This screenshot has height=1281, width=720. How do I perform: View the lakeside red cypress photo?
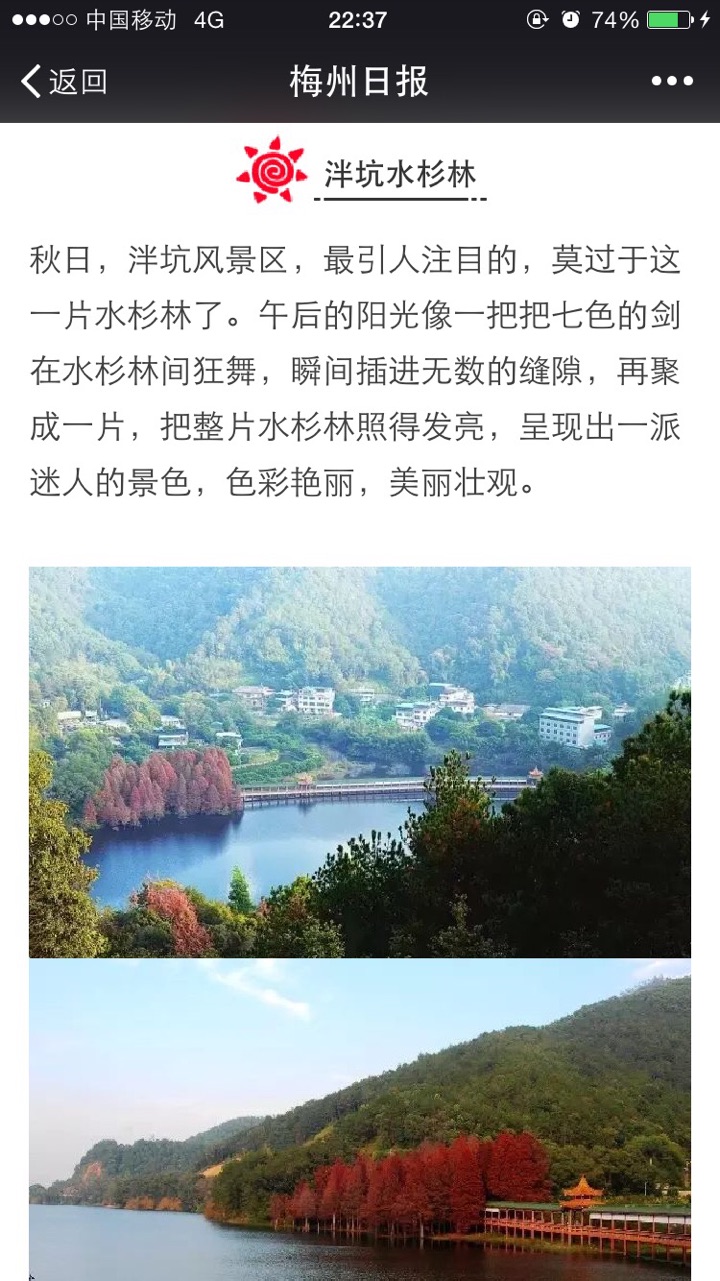(x=359, y=1118)
